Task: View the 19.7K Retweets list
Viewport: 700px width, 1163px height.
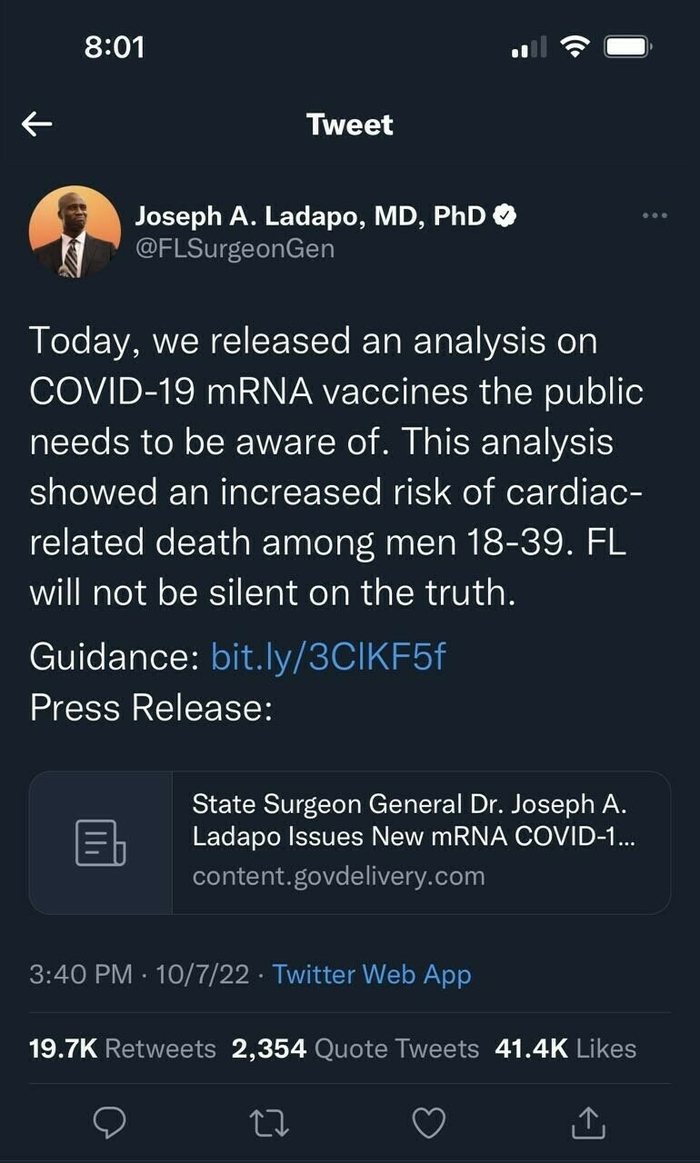Action: point(122,1048)
